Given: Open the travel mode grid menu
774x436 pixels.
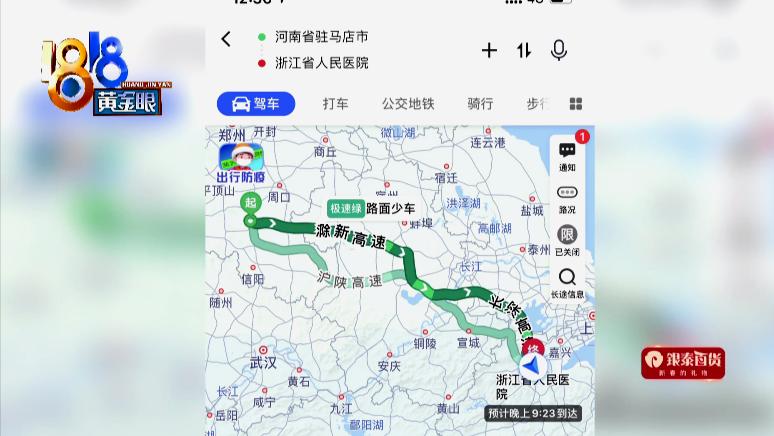Looking at the screenshot, I should [x=575, y=104].
